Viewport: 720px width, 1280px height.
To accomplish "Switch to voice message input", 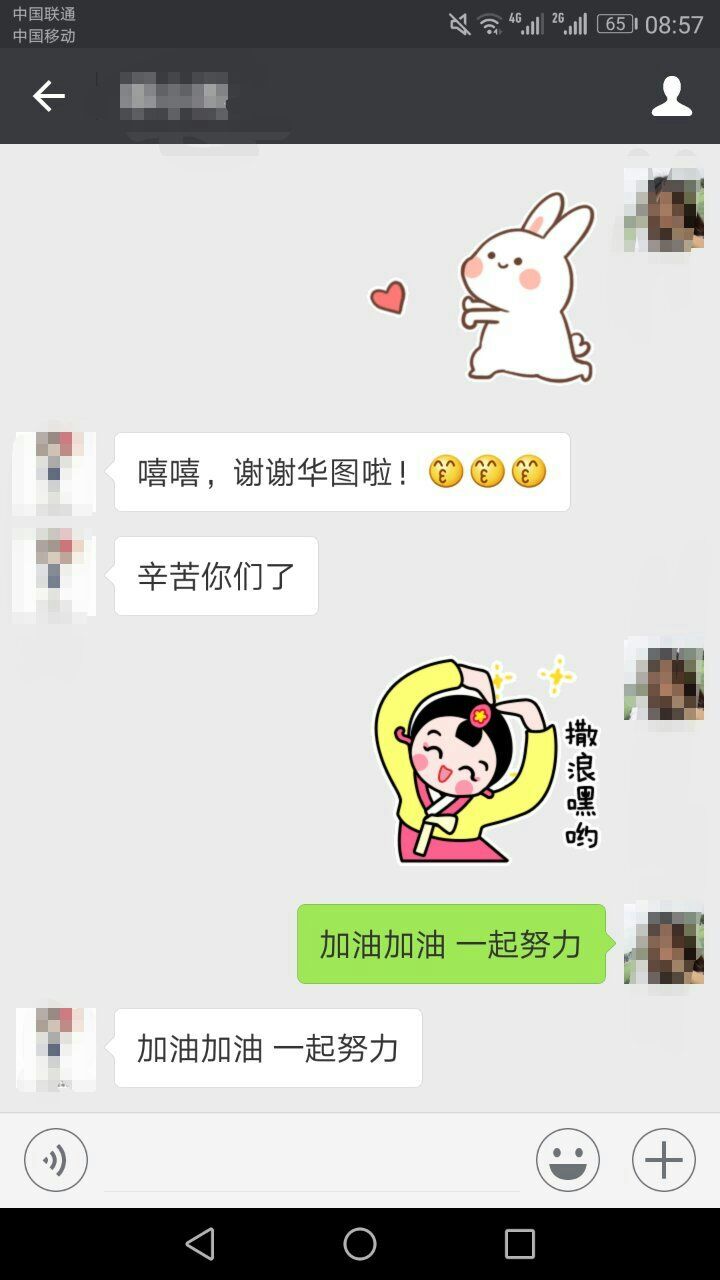I will point(56,1160).
